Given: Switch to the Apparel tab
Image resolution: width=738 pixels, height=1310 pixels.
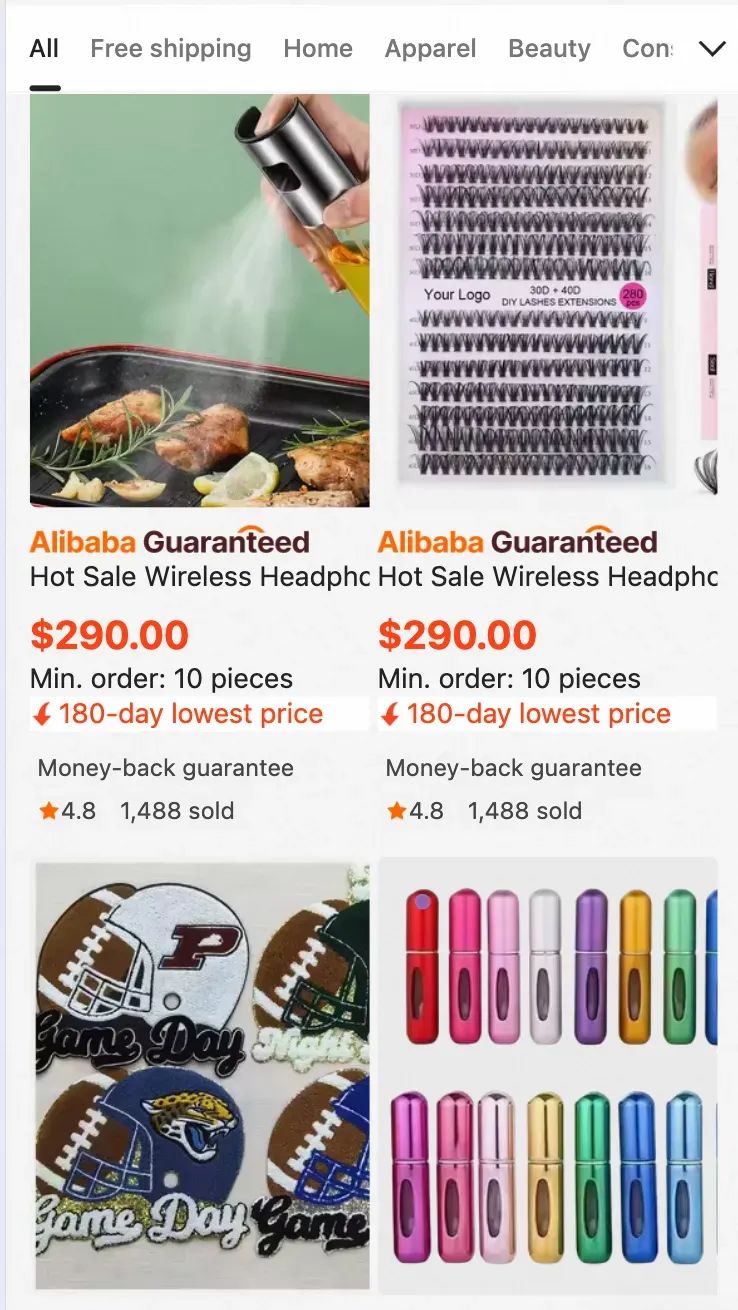Looking at the screenshot, I should 430,48.
